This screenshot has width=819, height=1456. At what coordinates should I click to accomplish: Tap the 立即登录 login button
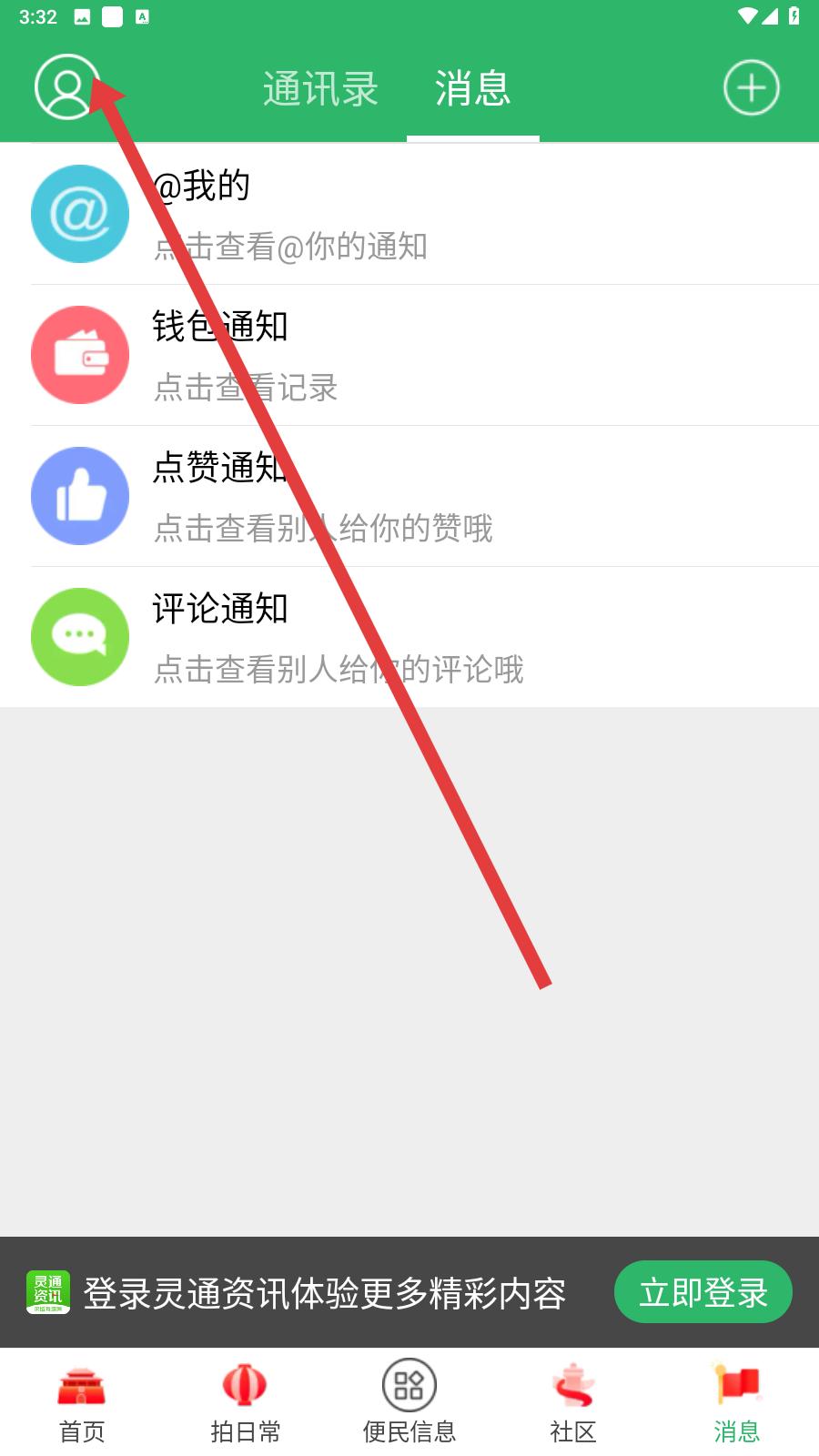[x=703, y=1292]
